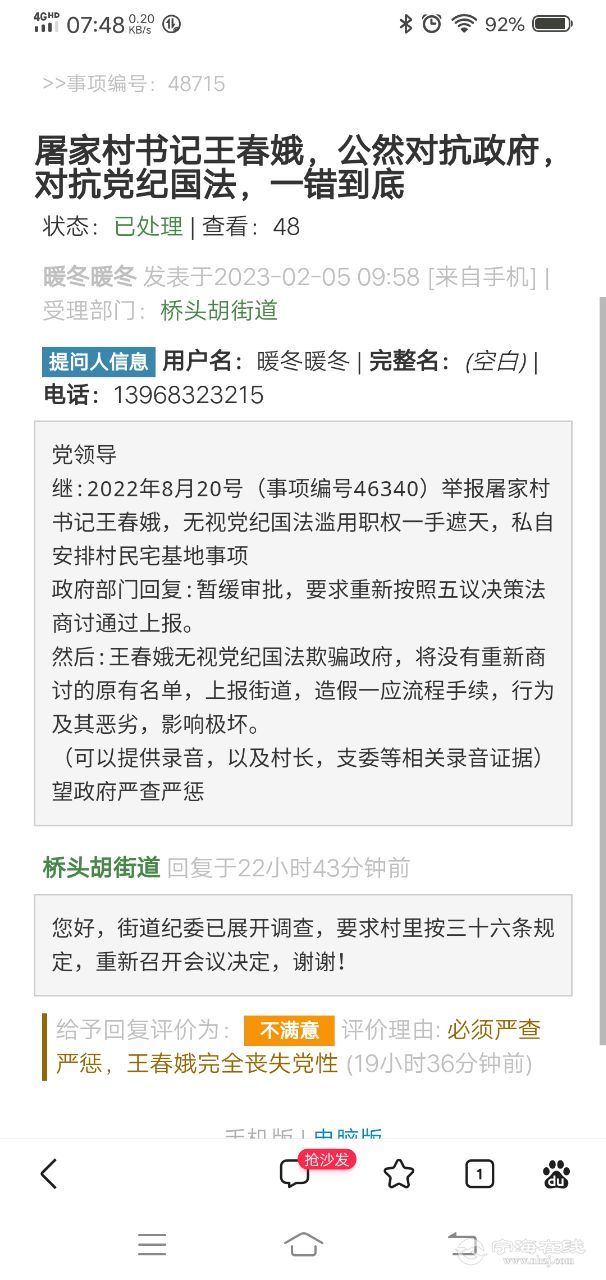This screenshot has width=606, height=1280.
Task: Open 桥头胡街道 link in the reply header
Action: [101, 867]
